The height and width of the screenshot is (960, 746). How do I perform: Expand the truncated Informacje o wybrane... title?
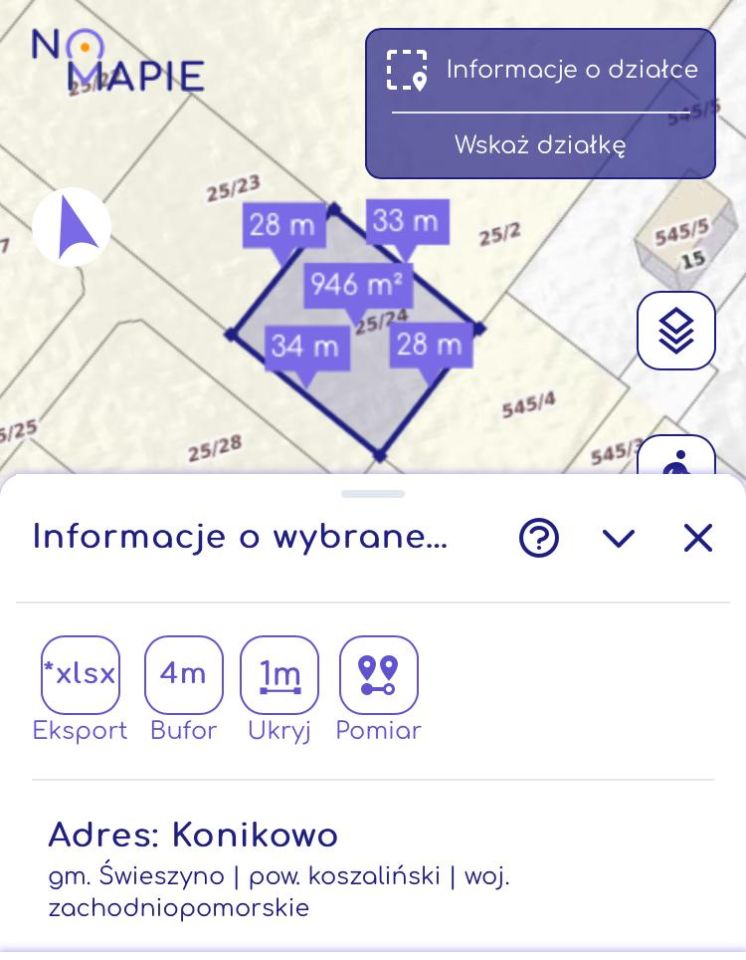240,537
